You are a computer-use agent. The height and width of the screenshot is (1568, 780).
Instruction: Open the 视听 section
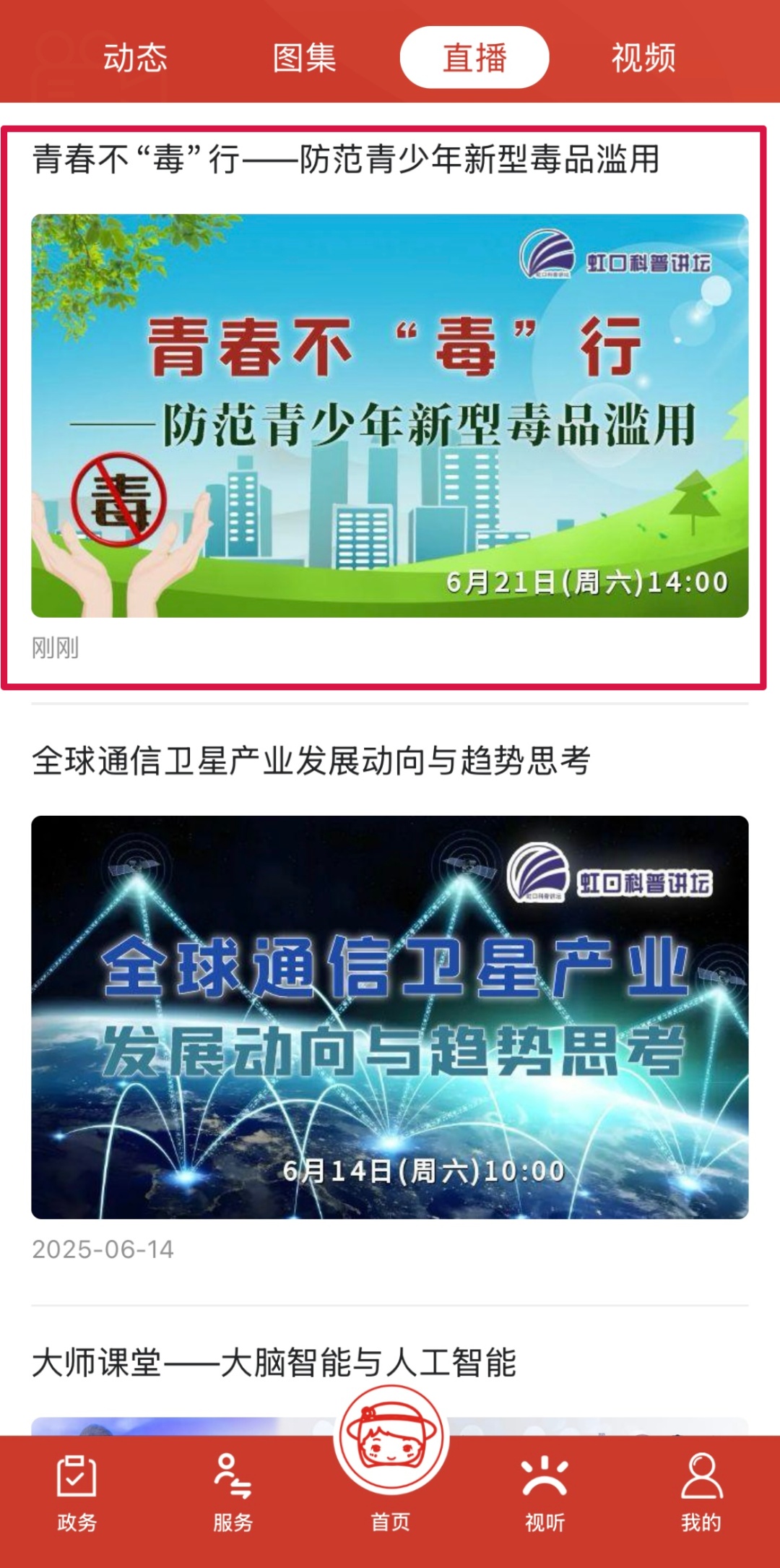coord(545,1494)
